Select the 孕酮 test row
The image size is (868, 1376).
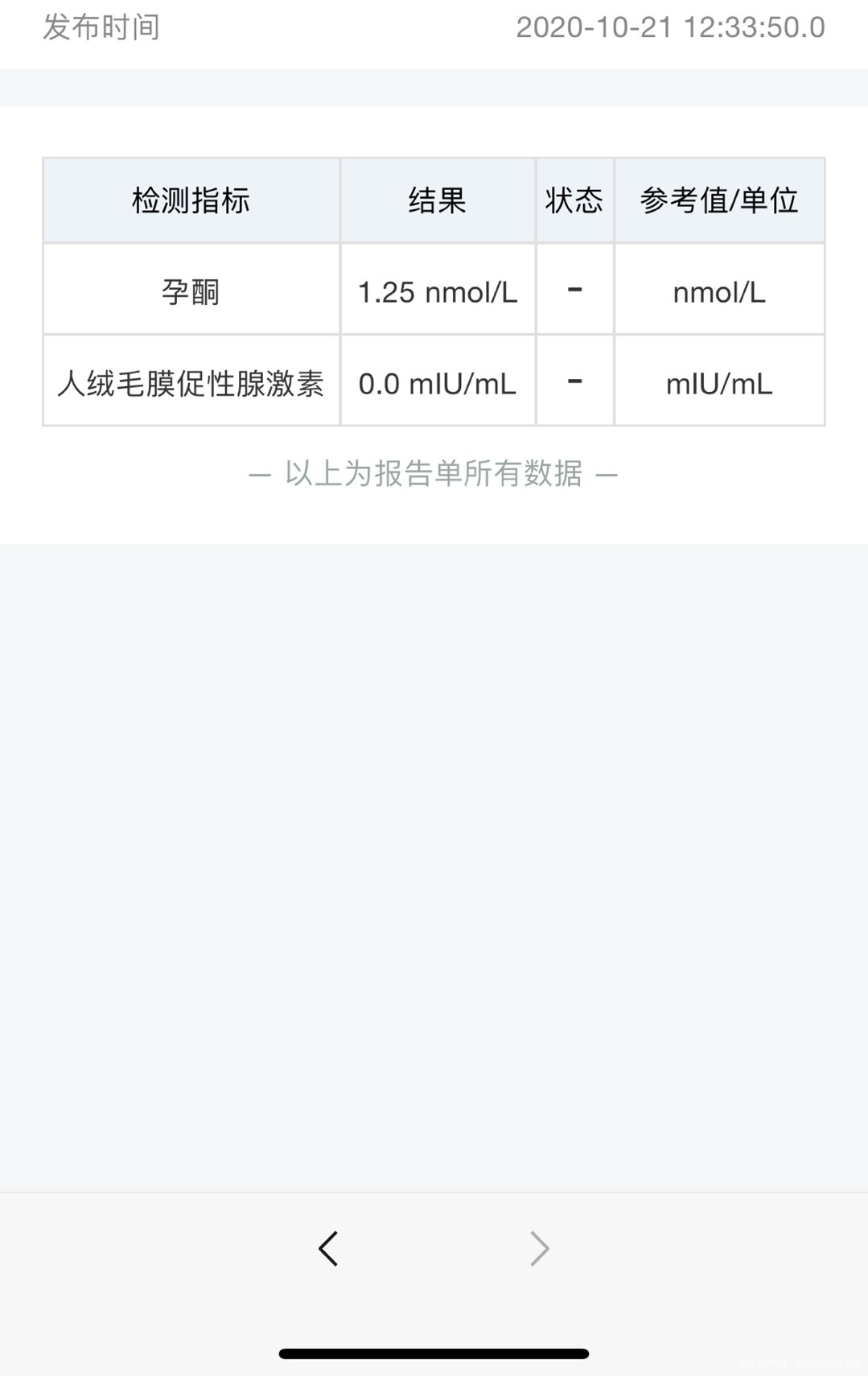pos(191,290)
